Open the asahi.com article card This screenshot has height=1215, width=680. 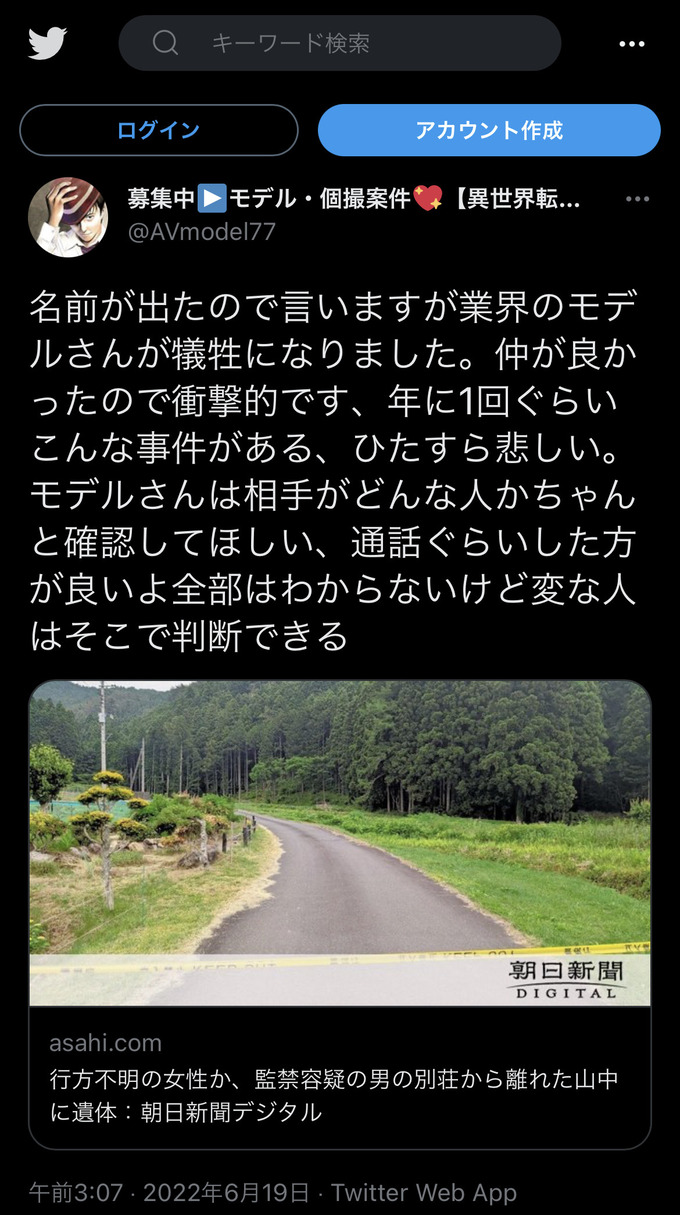click(340, 915)
